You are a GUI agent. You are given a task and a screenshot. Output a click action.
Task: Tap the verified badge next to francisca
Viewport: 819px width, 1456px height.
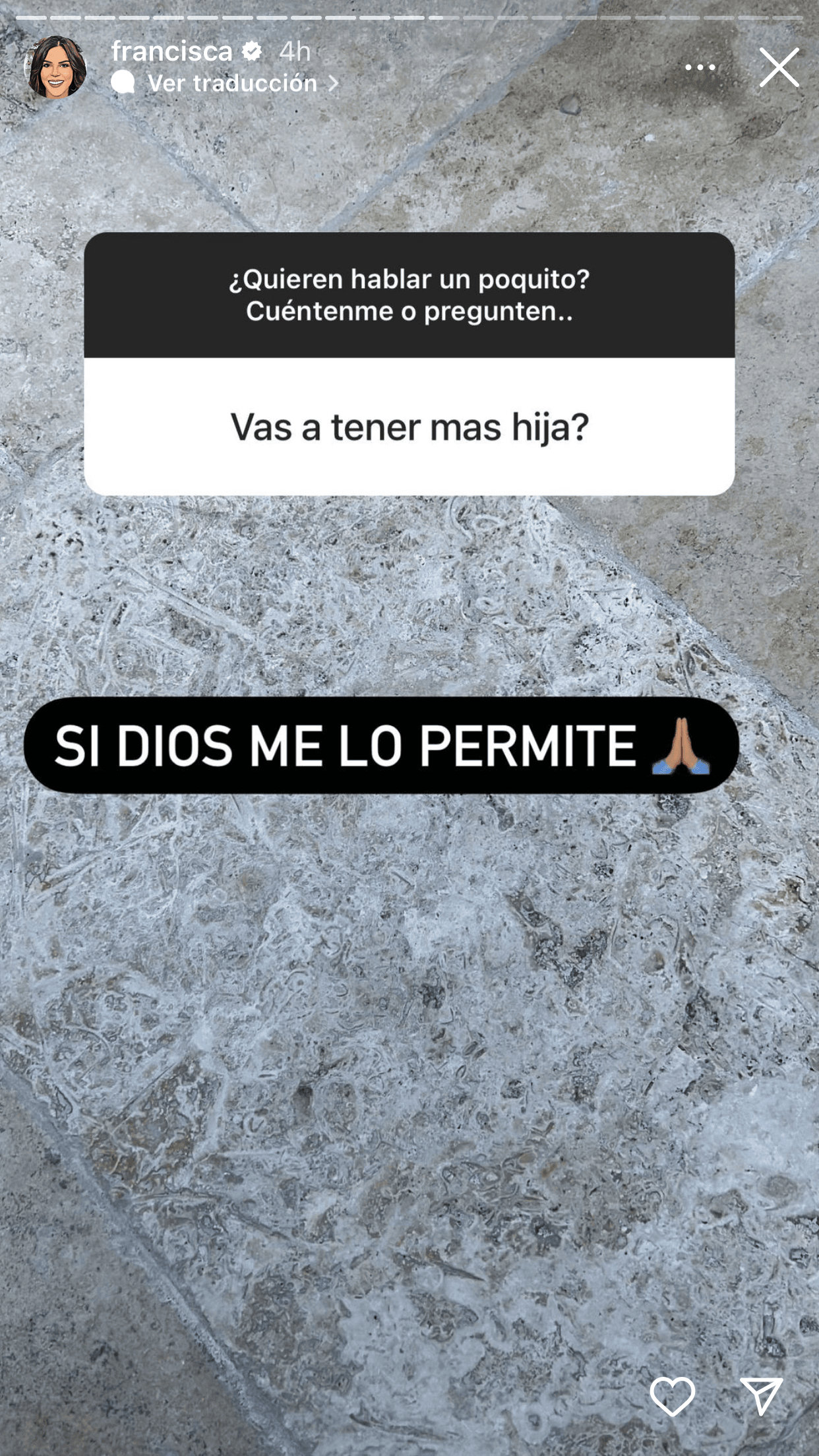pyautogui.click(x=253, y=51)
